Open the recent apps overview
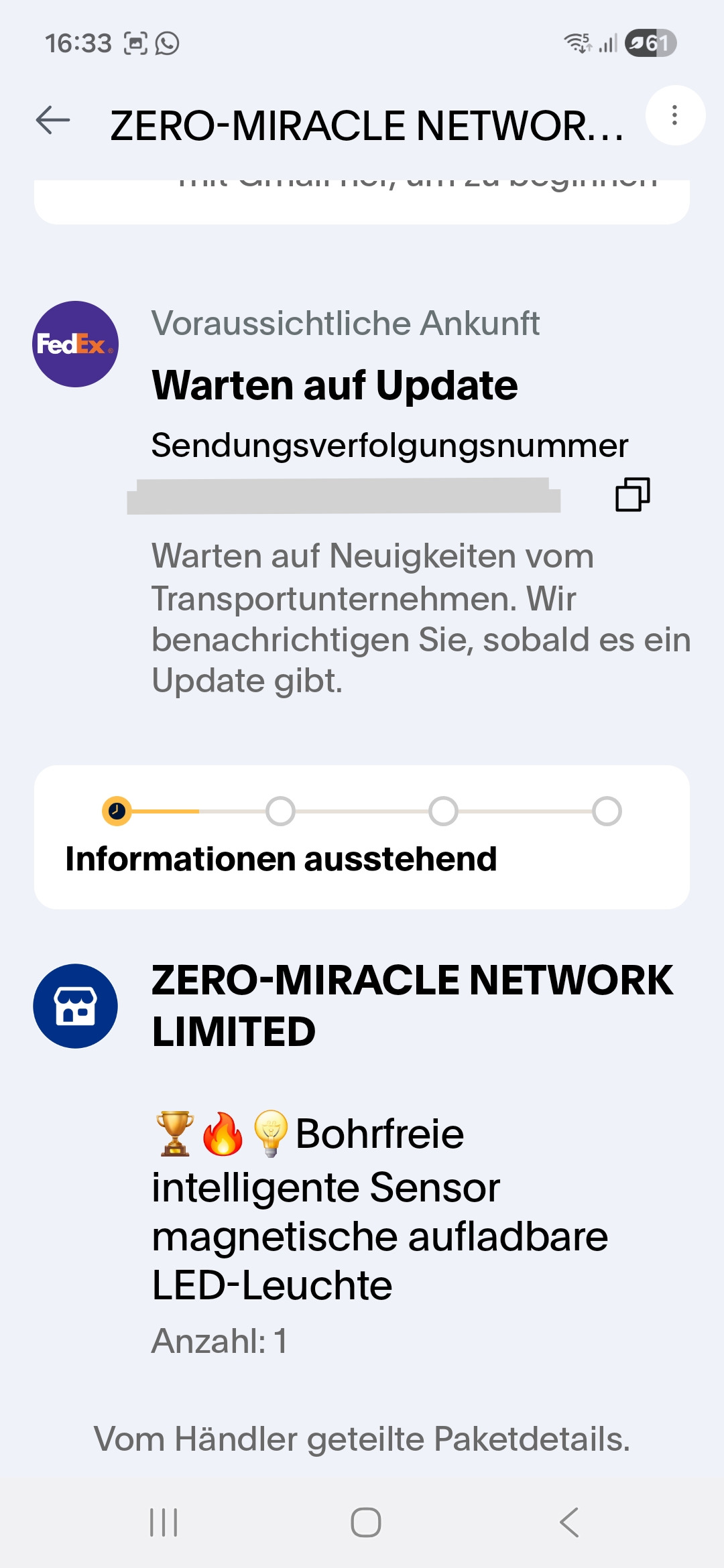This screenshot has width=724, height=1568. click(164, 1522)
